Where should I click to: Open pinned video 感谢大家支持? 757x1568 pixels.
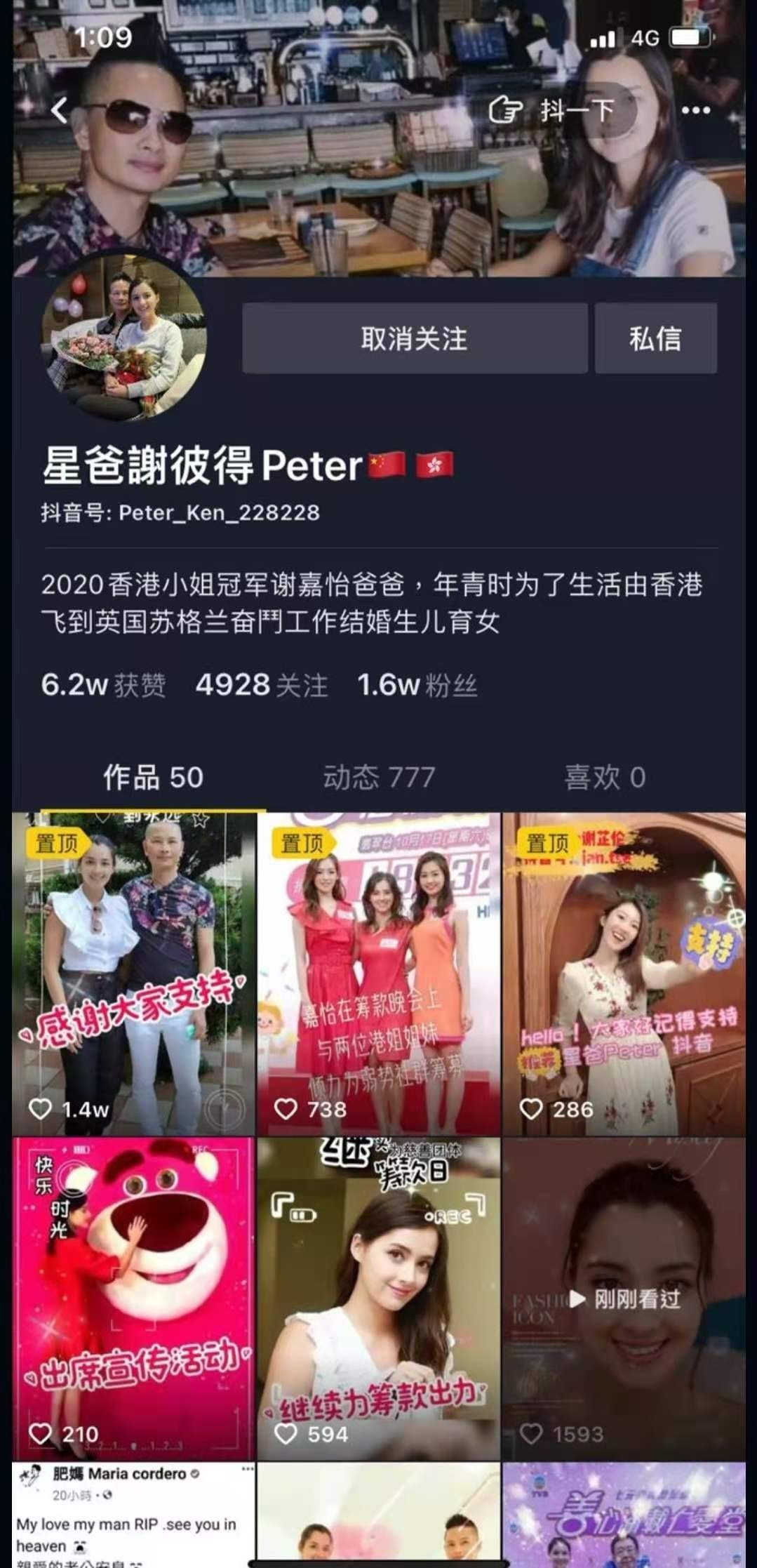133,974
